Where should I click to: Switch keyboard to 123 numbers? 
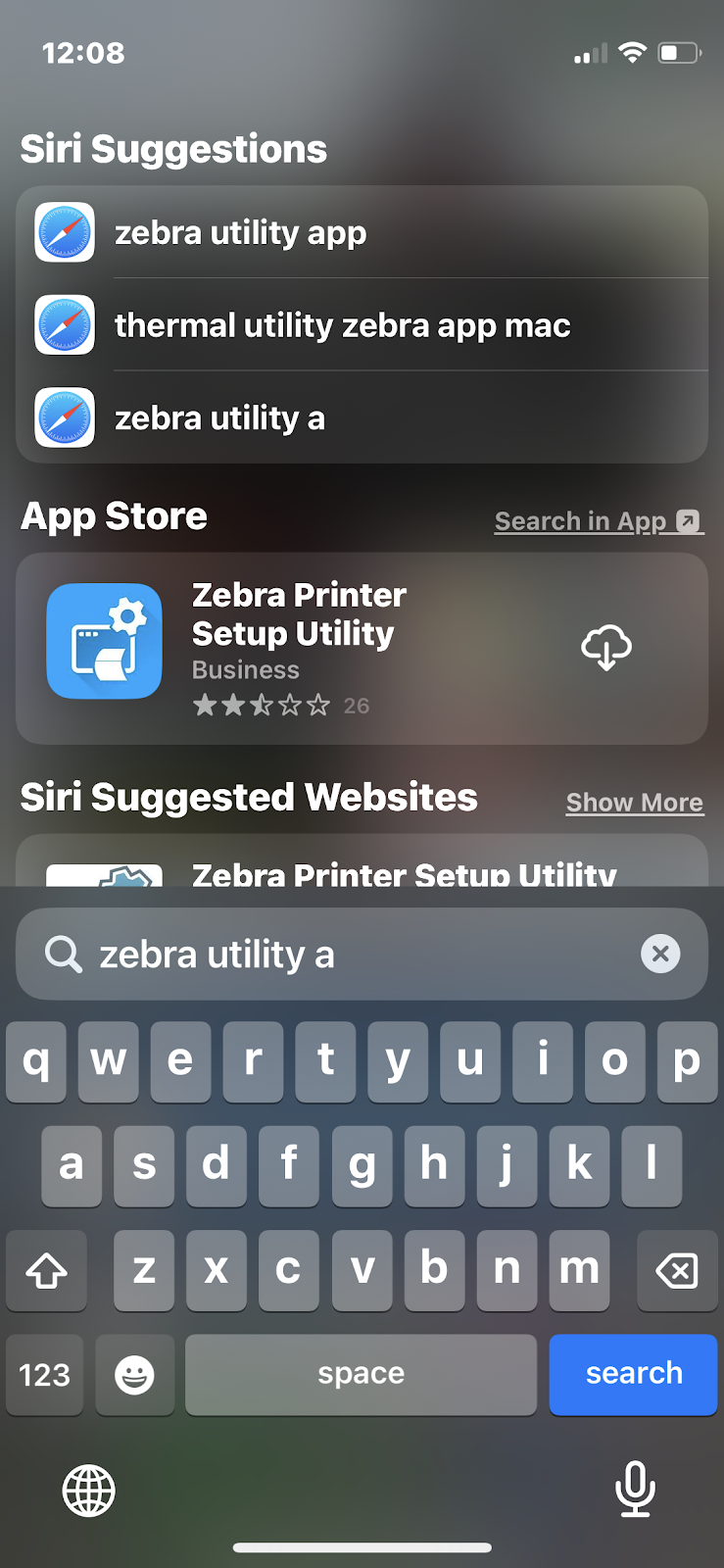(45, 1374)
